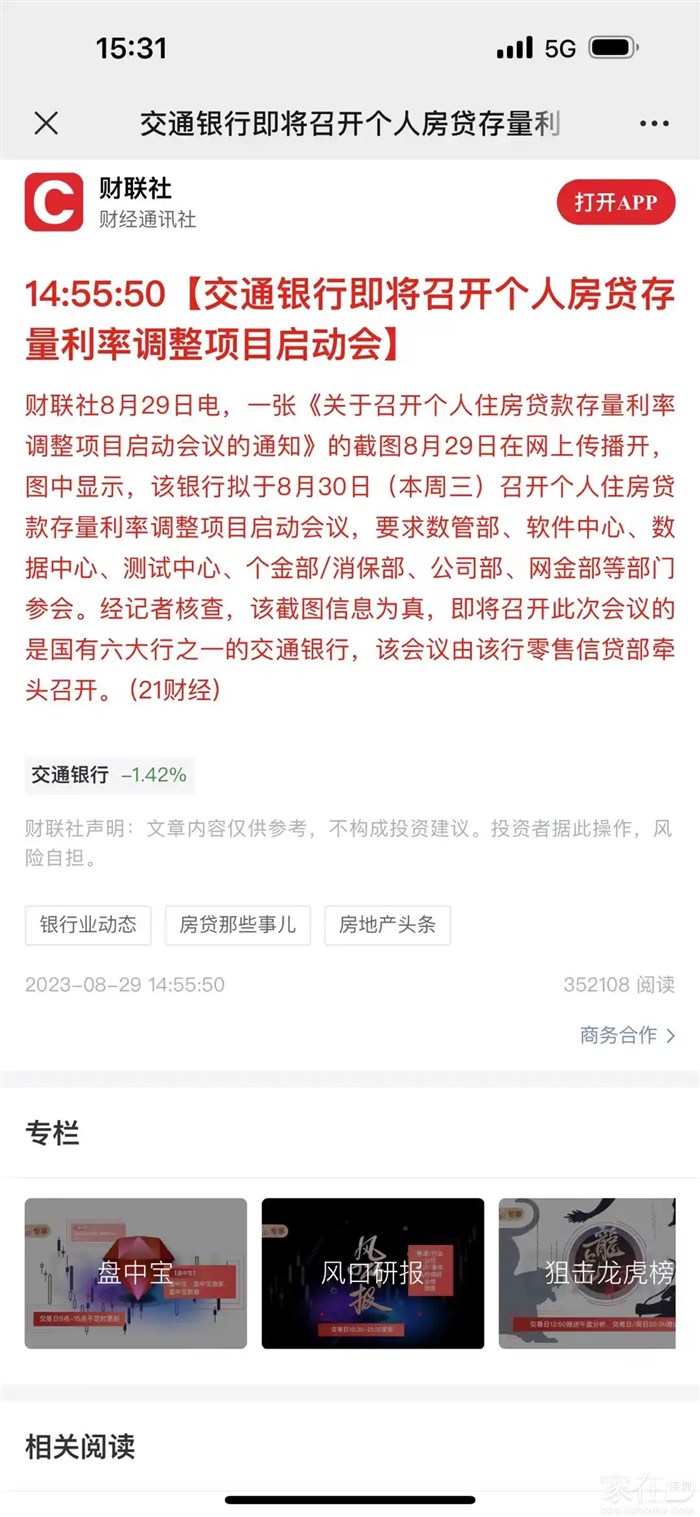Open the three-dot overflow menu
700x1517 pixels.
pos(654,124)
